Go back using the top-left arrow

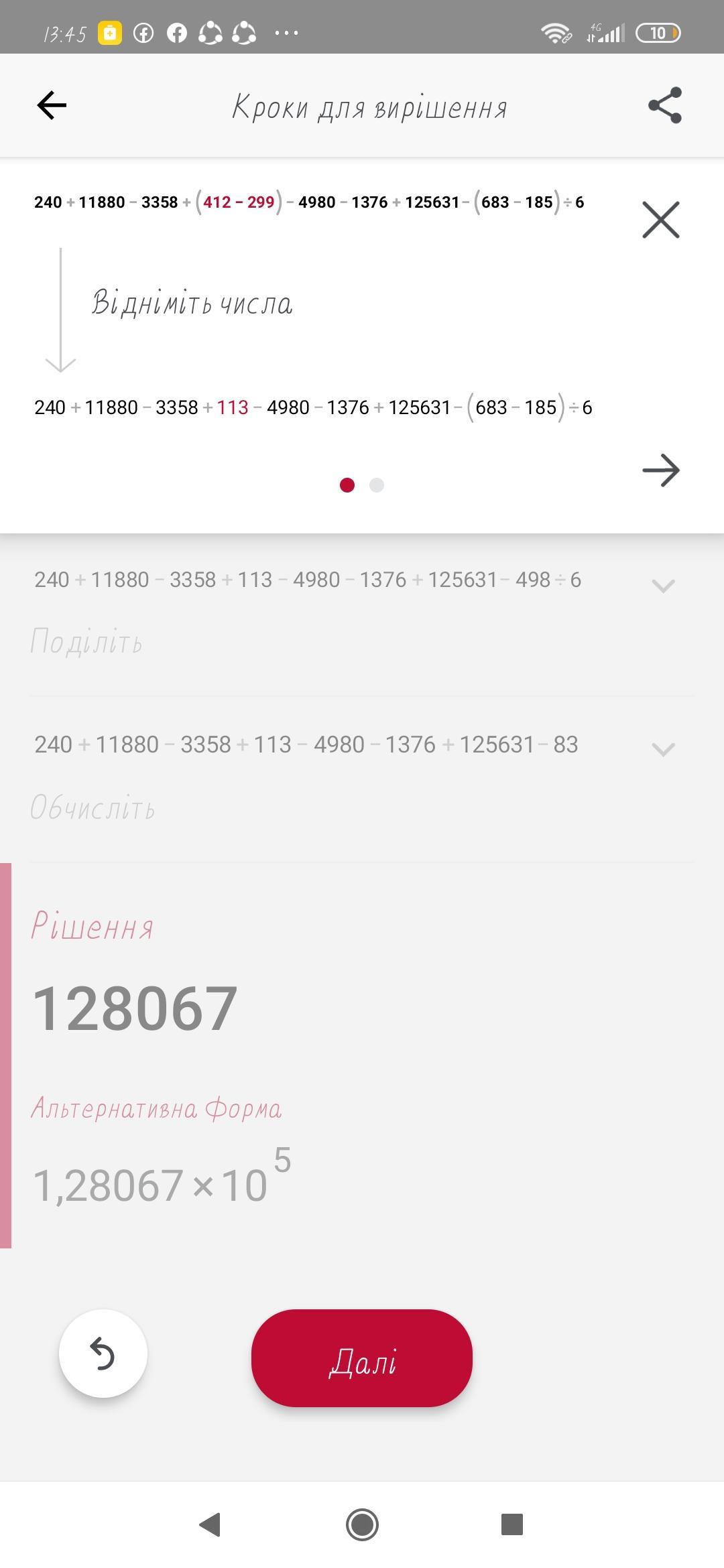click(52, 105)
